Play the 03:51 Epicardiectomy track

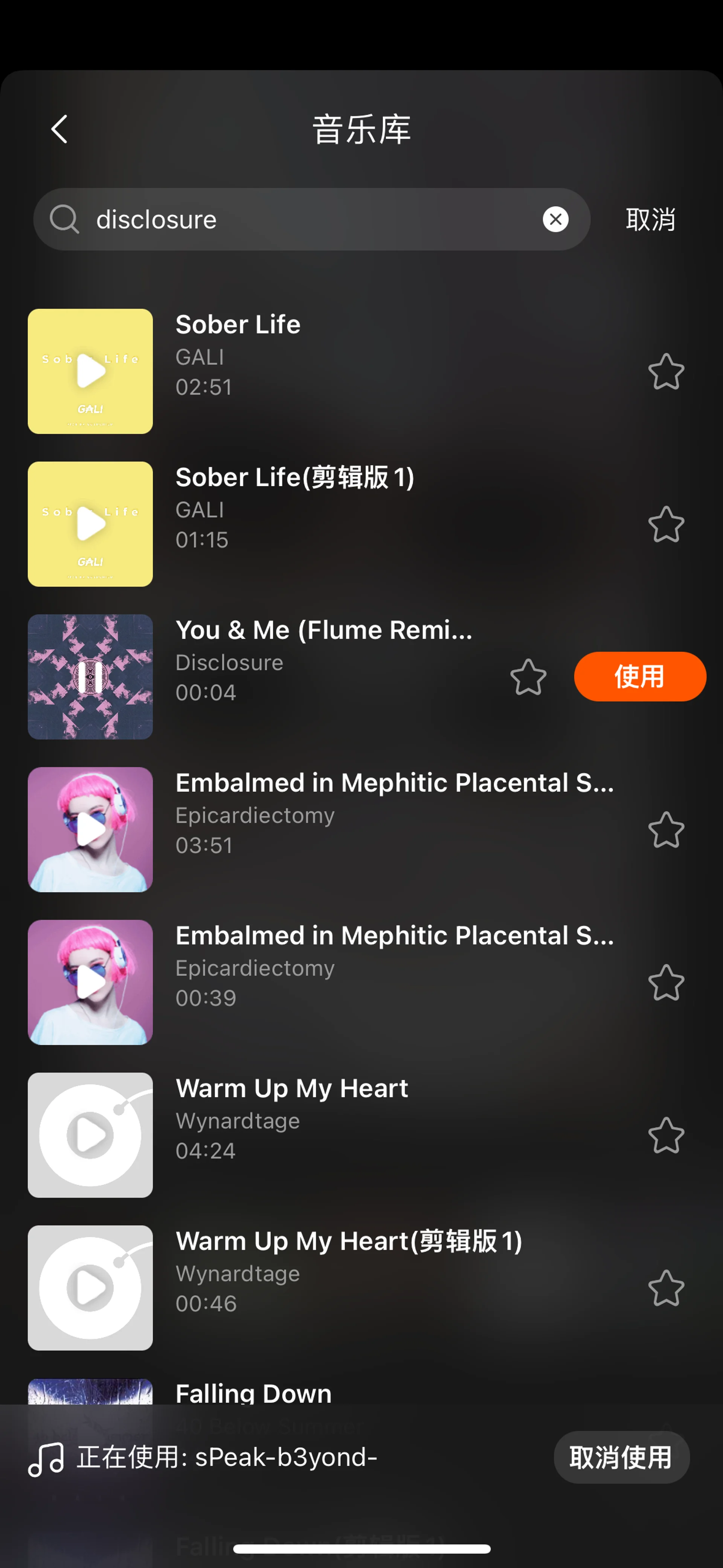[90, 830]
